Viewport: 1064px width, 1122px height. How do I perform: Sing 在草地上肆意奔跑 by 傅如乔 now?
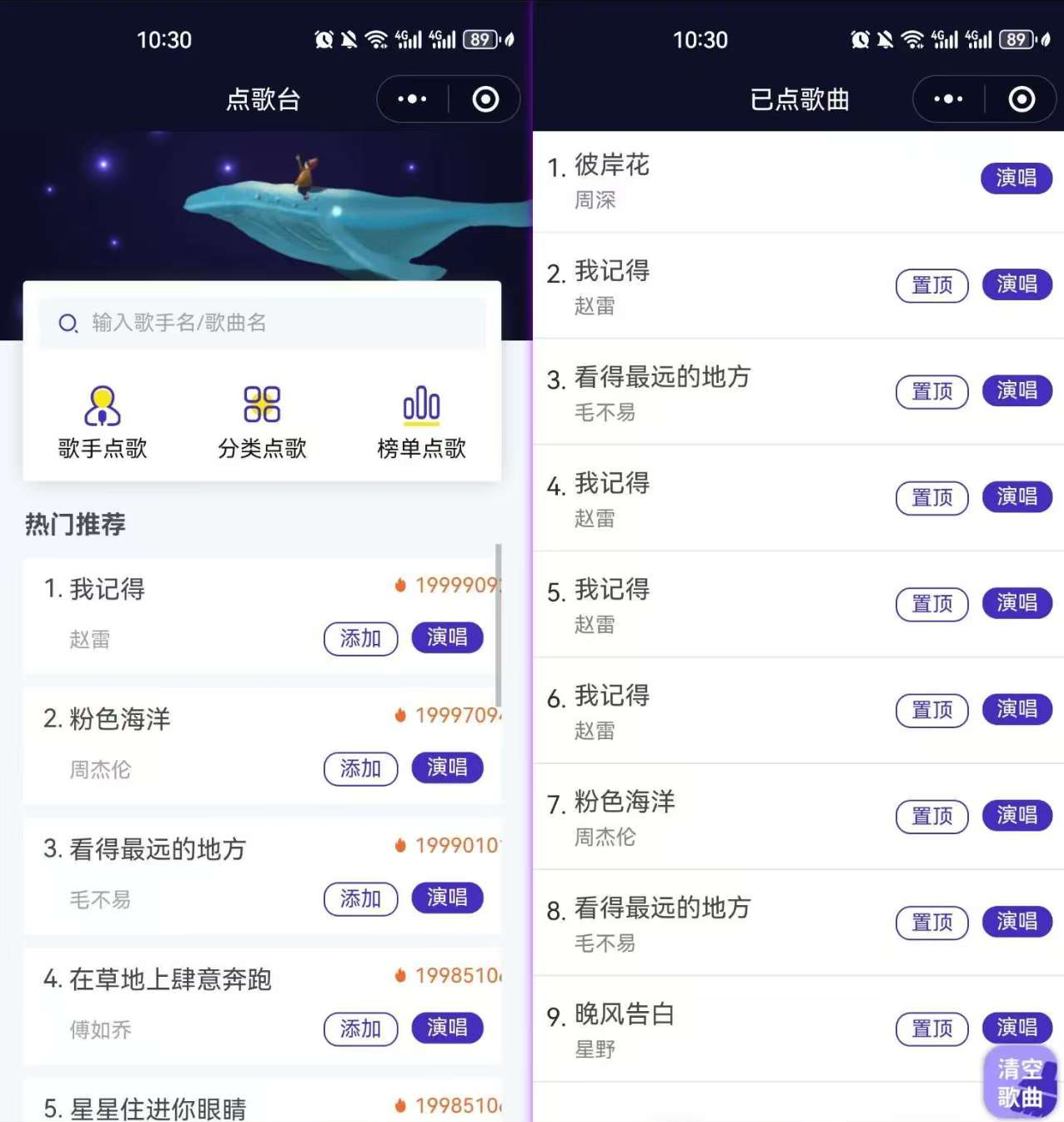[447, 1028]
